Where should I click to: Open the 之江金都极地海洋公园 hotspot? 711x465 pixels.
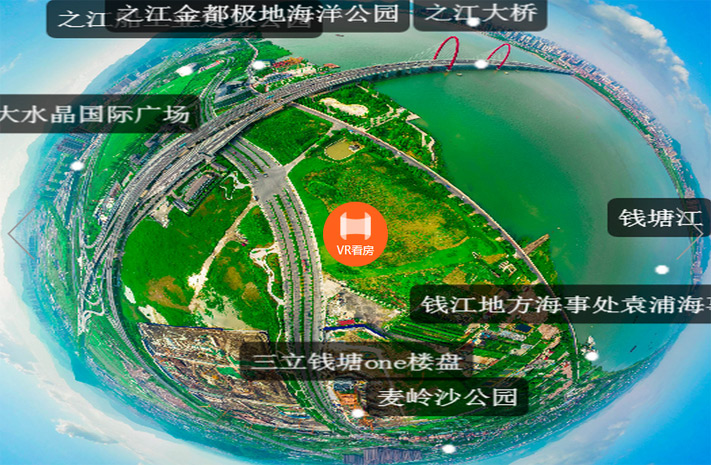pos(258,14)
